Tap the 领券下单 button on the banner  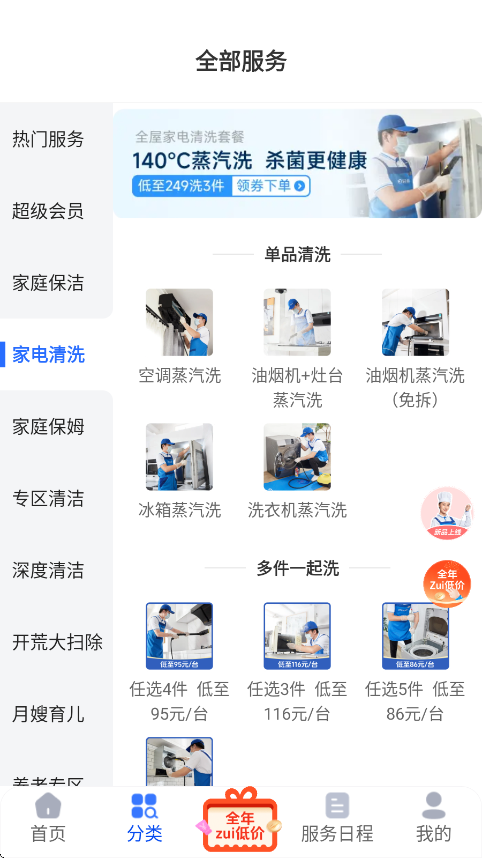click(271, 186)
